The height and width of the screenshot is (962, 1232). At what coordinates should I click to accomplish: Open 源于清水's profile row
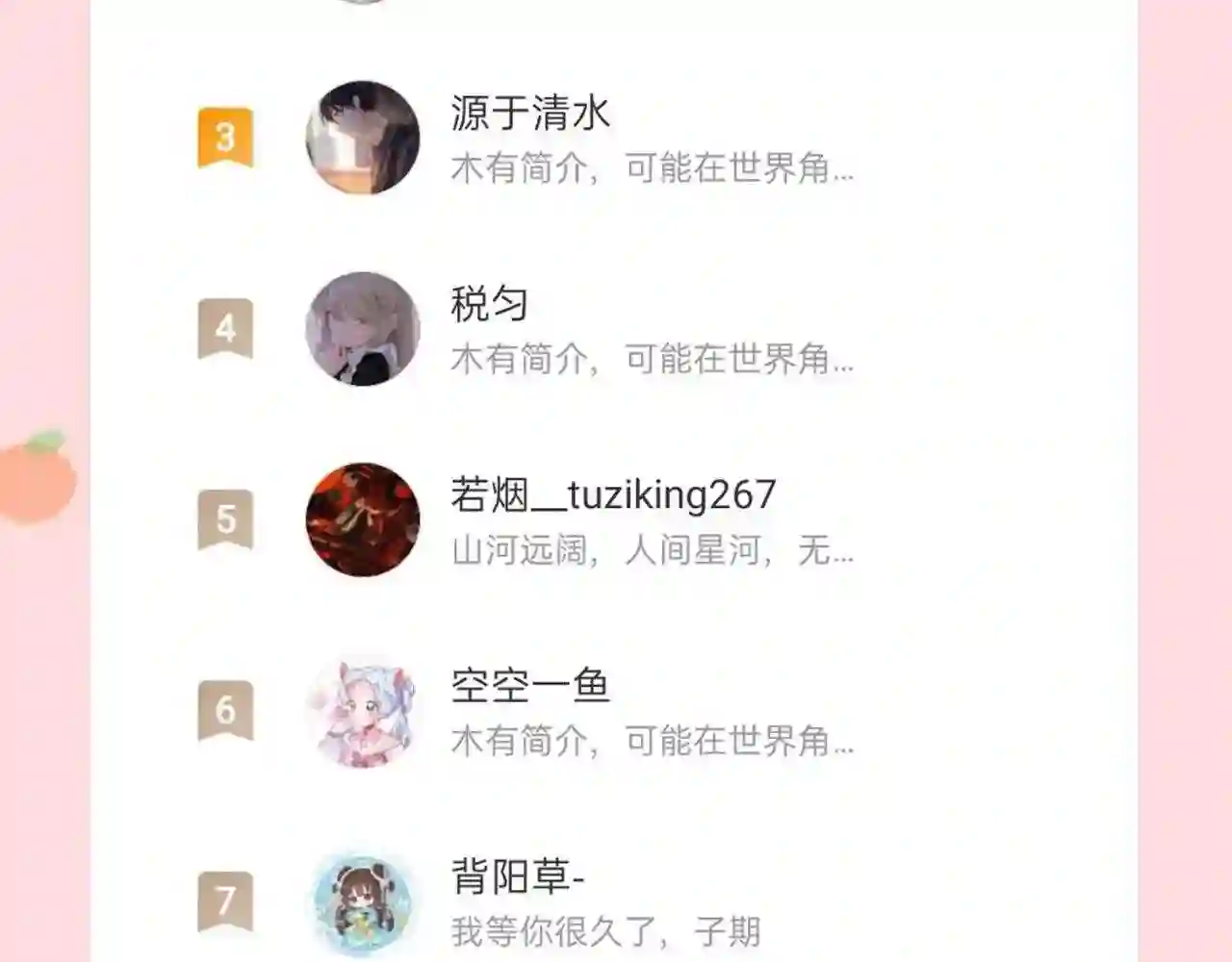click(616, 139)
